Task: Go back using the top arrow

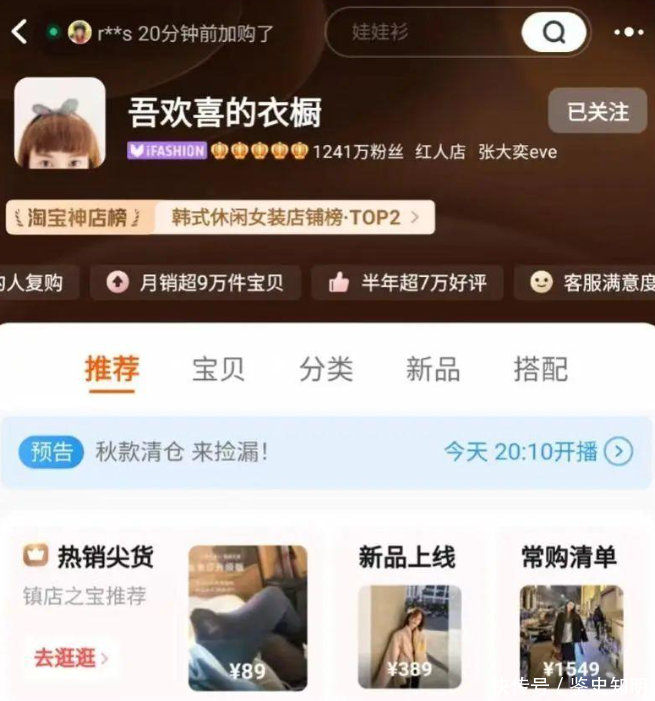Action: point(20,32)
